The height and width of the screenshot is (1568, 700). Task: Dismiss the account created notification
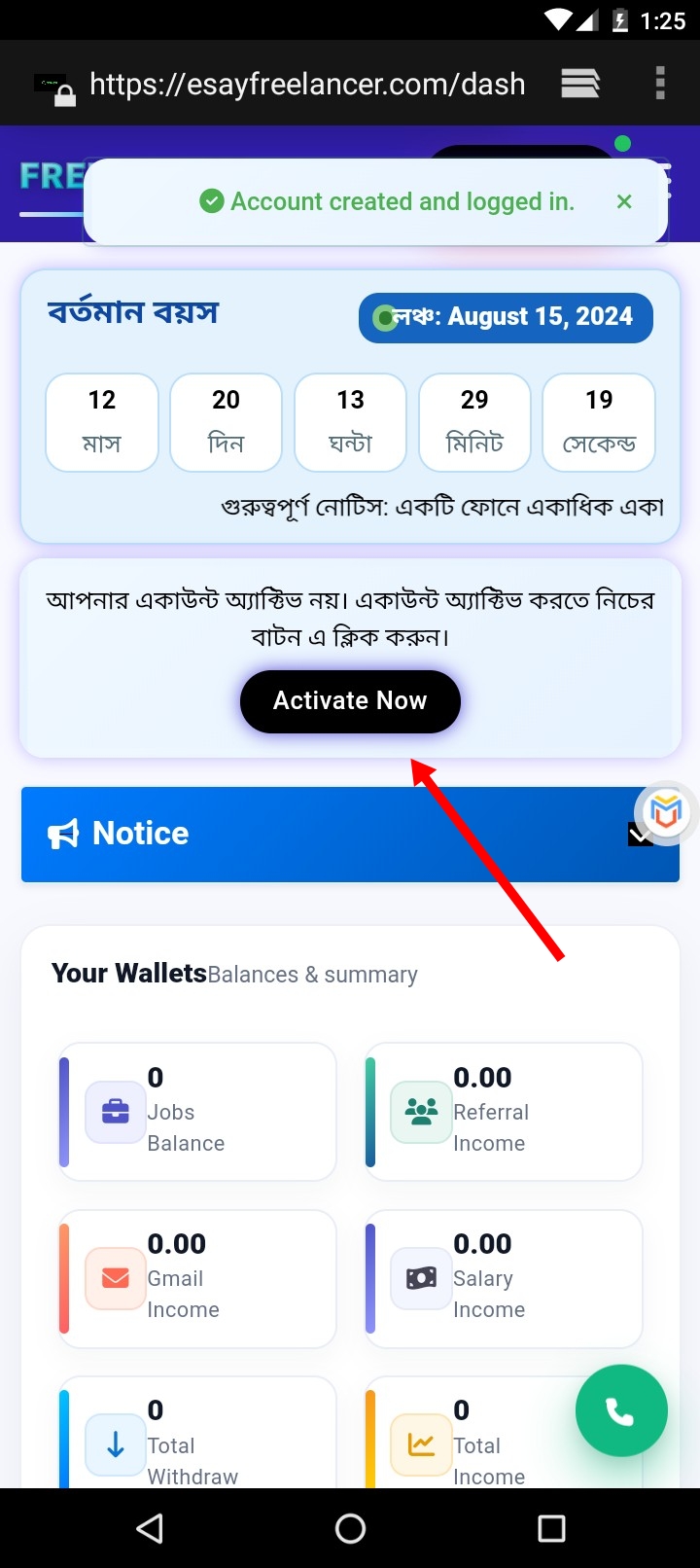point(624,201)
